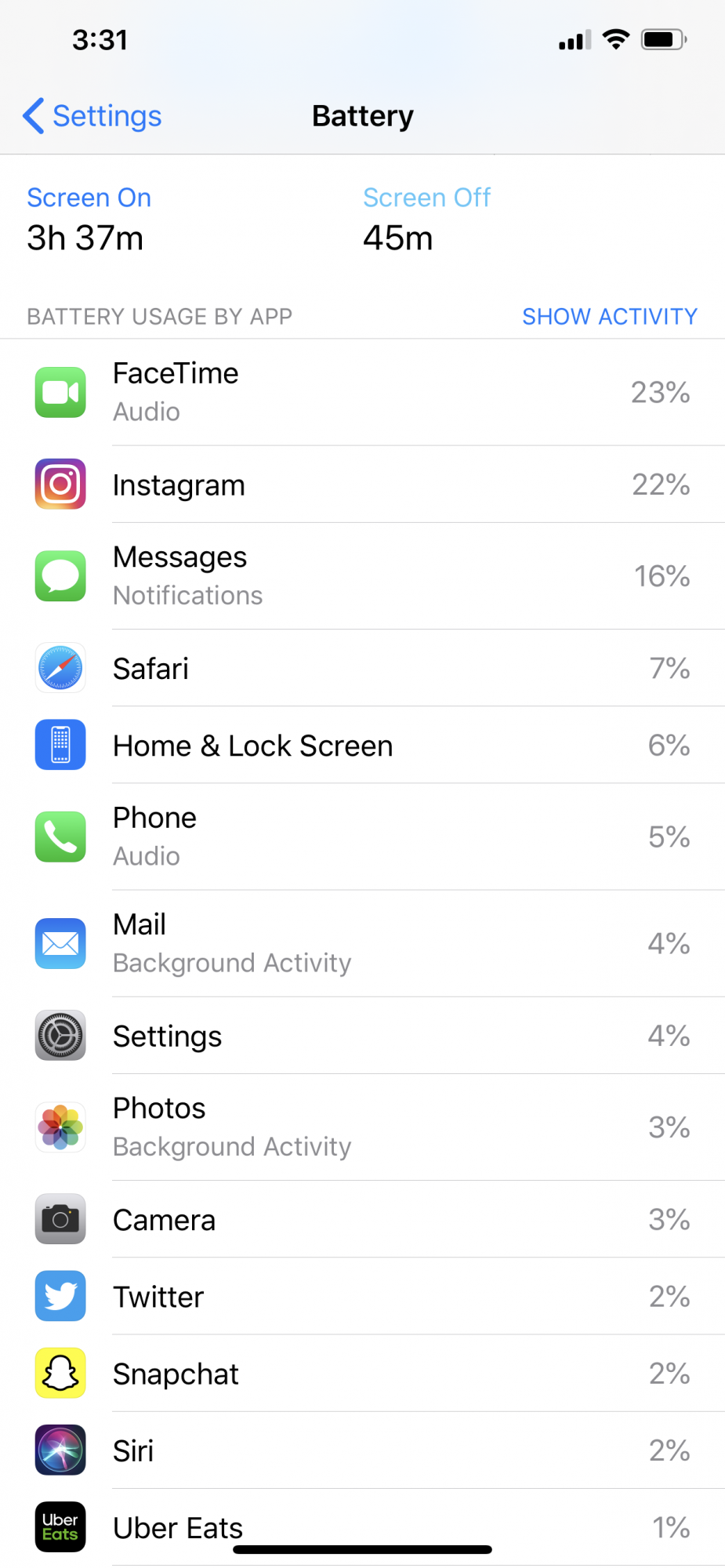
Task: Select the FaceTime battery usage row
Action: pos(362,392)
